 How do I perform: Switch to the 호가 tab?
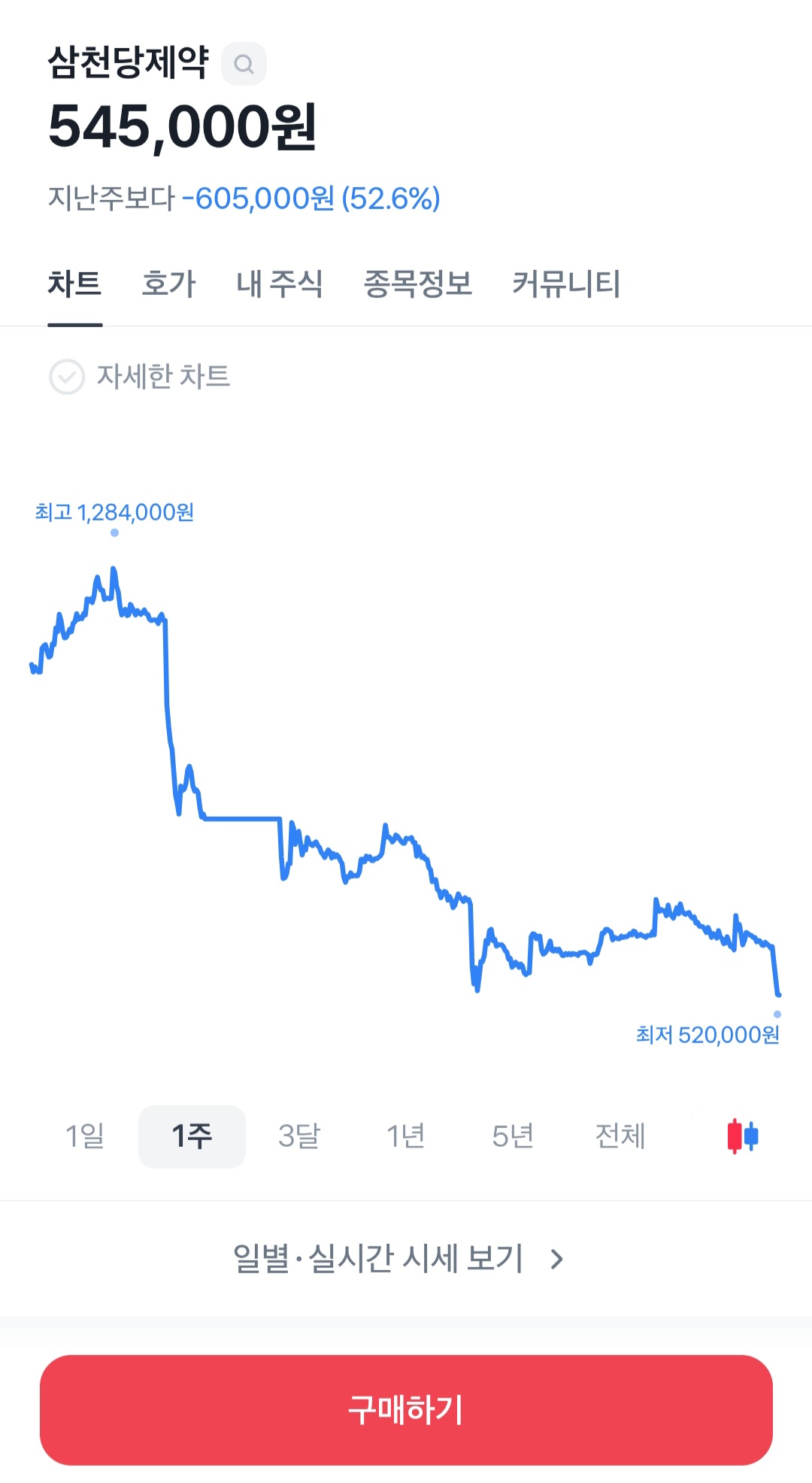tap(168, 284)
